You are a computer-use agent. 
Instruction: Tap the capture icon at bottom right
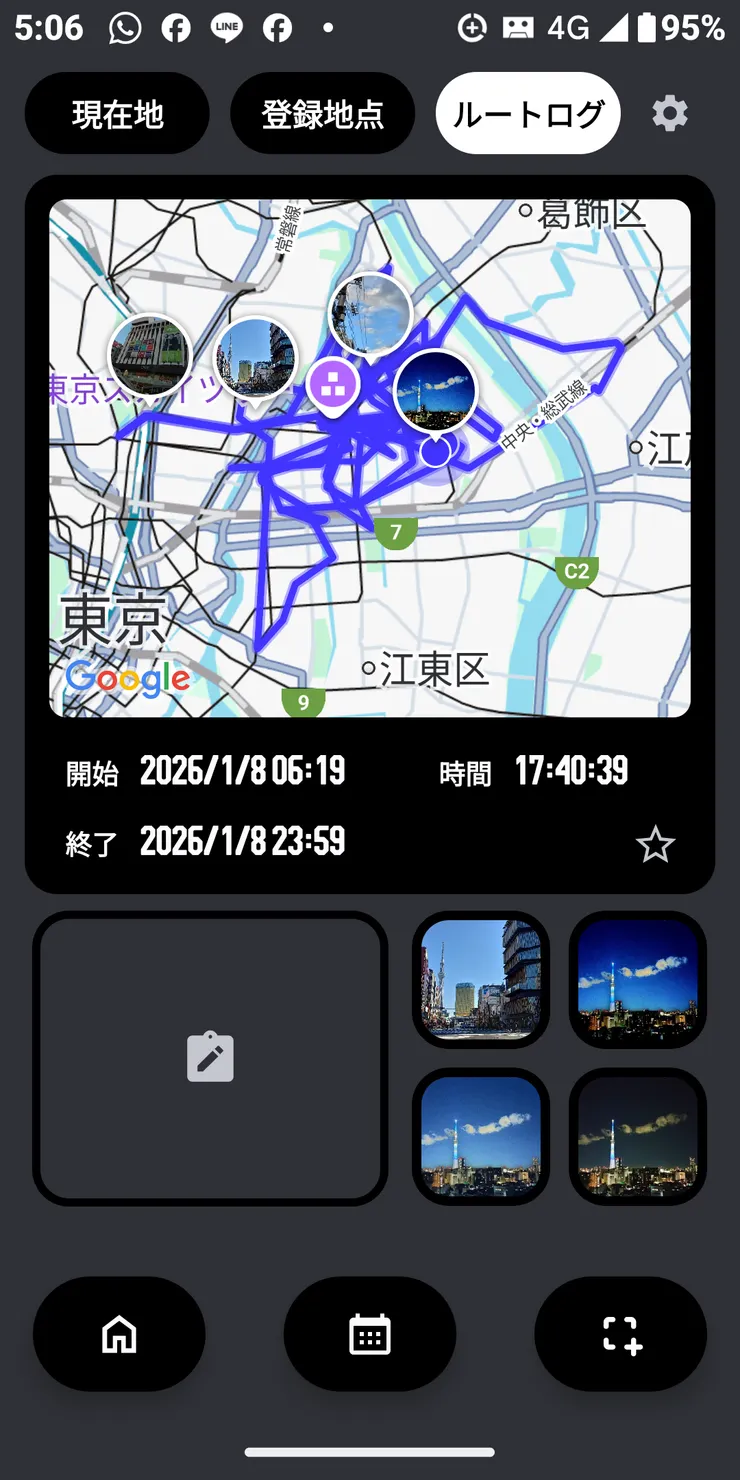pyautogui.click(x=621, y=1334)
